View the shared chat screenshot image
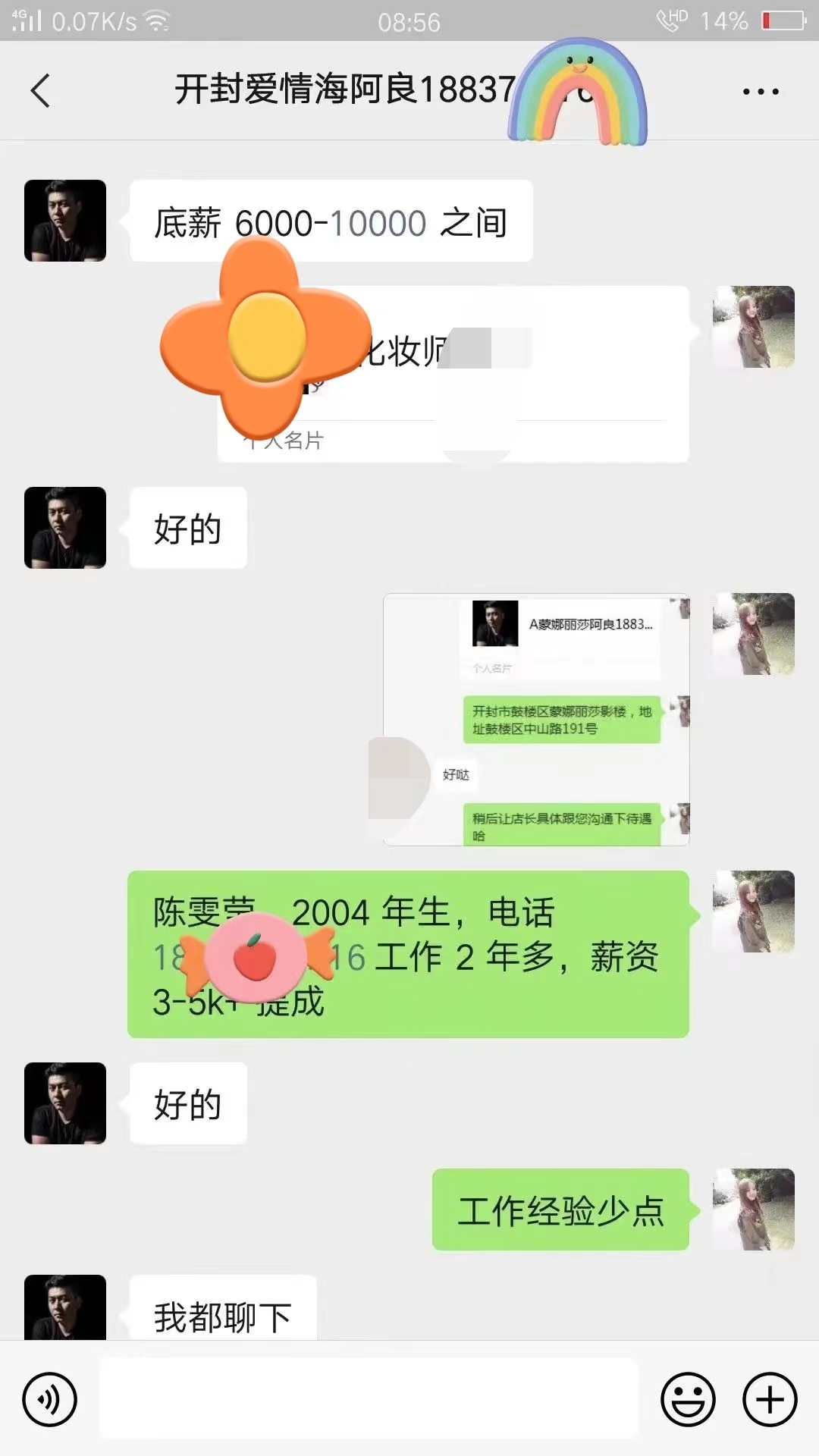Image resolution: width=819 pixels, height=1456 pixels. [x=536, y=719]
